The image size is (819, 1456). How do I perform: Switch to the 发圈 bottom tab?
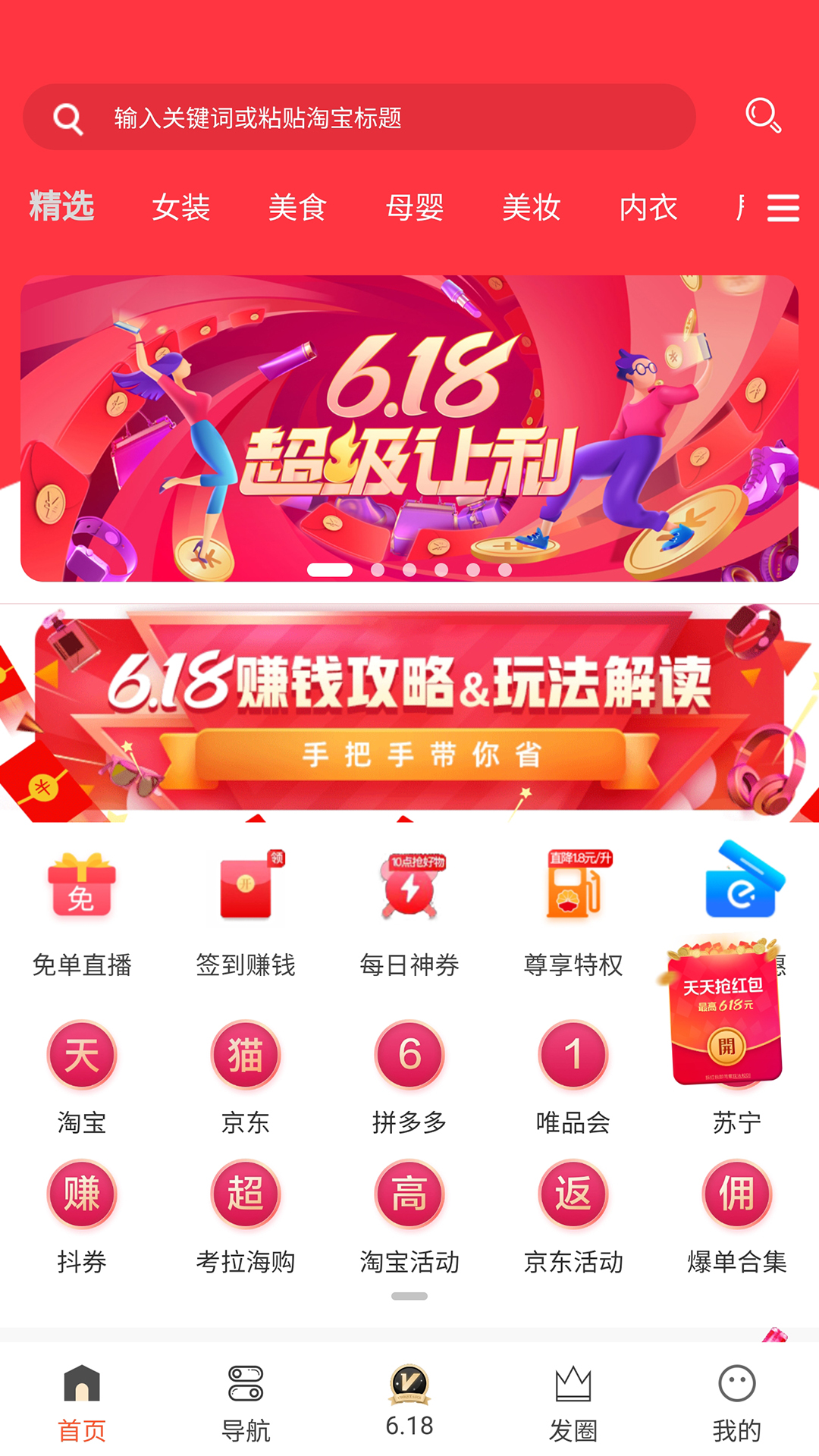pyautogui.click(x=573, y=1403)
